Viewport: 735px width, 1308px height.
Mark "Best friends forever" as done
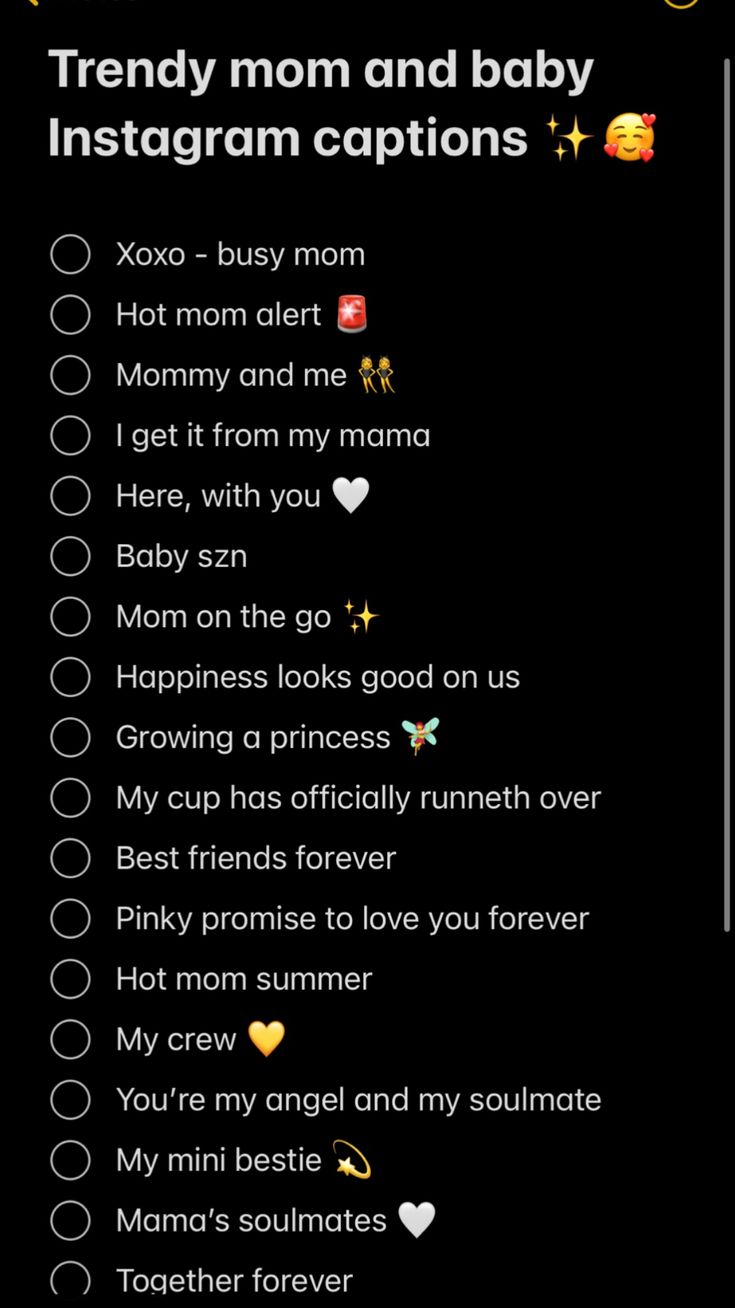pyautogui.click(x=70, y=858)
